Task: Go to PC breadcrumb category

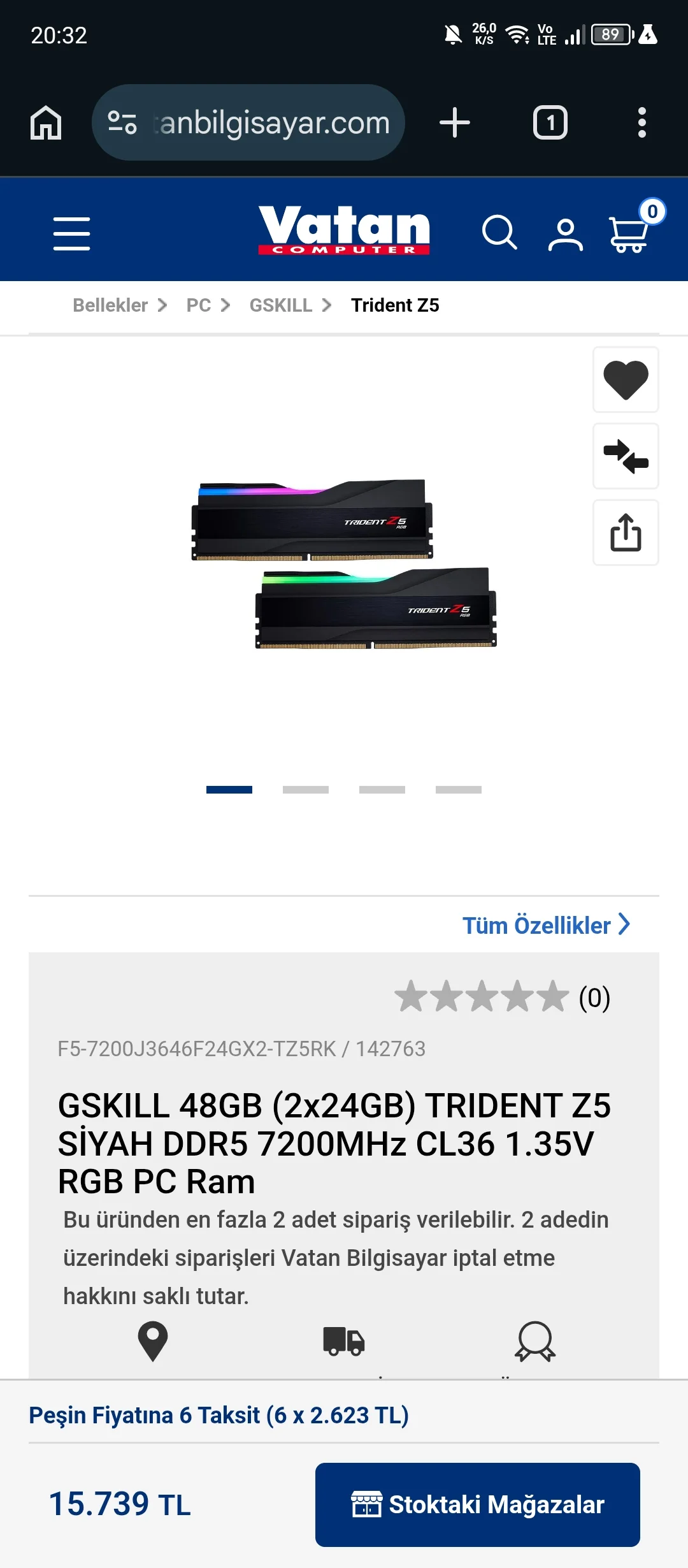Action: coord(198,305)
